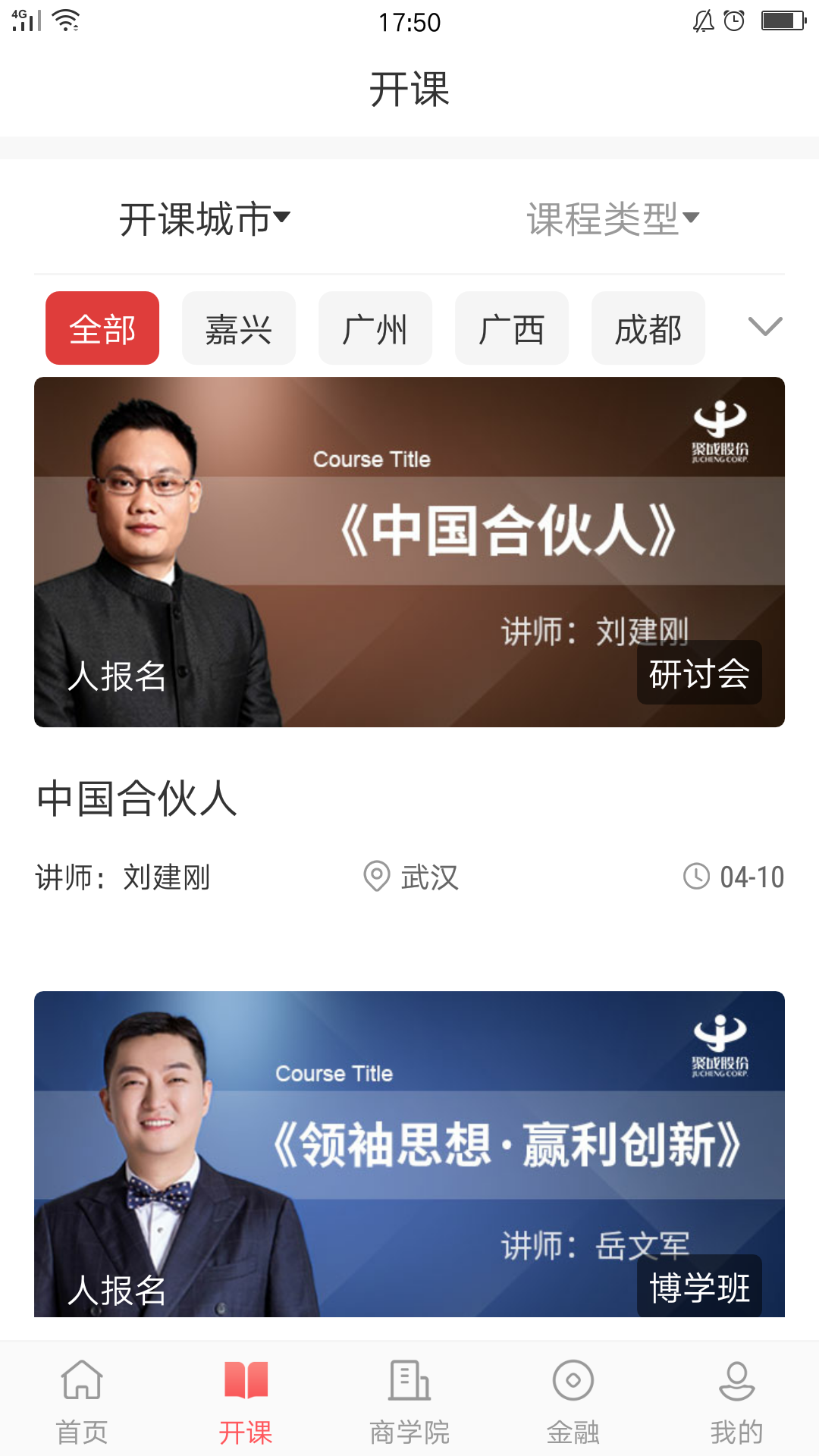Filter courses by 广州

(375, 328)
